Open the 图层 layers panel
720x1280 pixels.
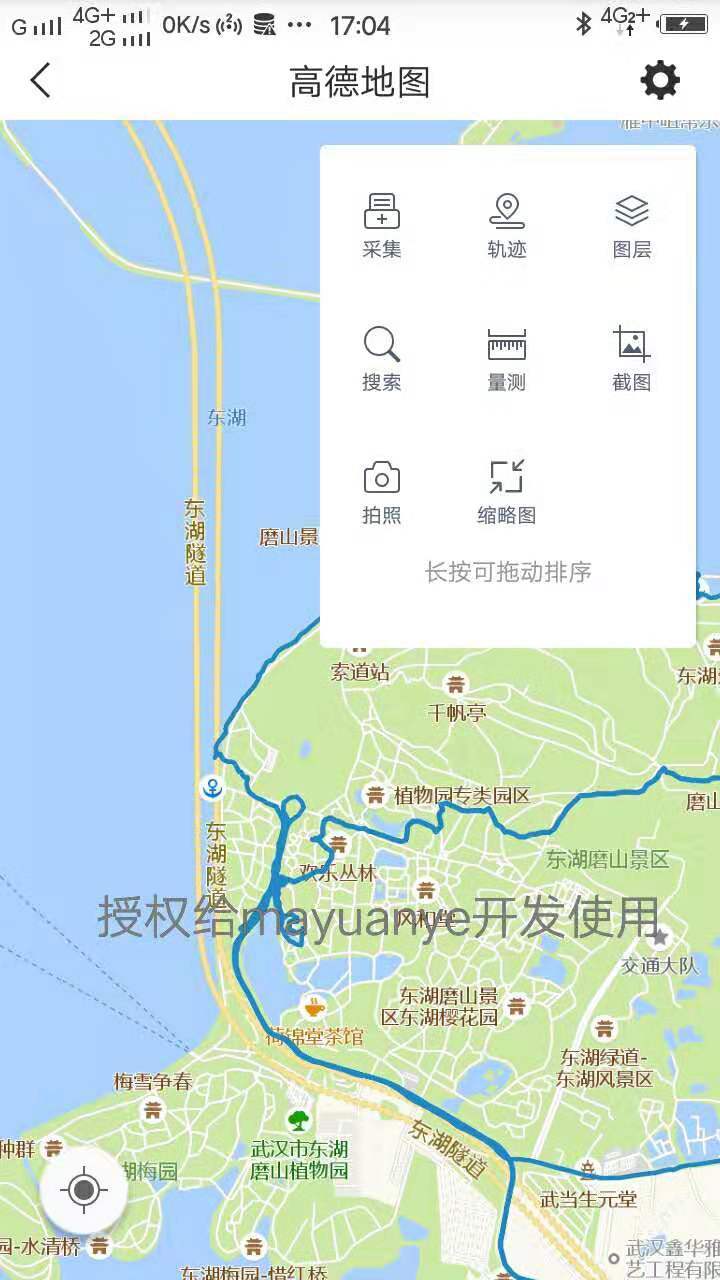[x=631, y=225]
